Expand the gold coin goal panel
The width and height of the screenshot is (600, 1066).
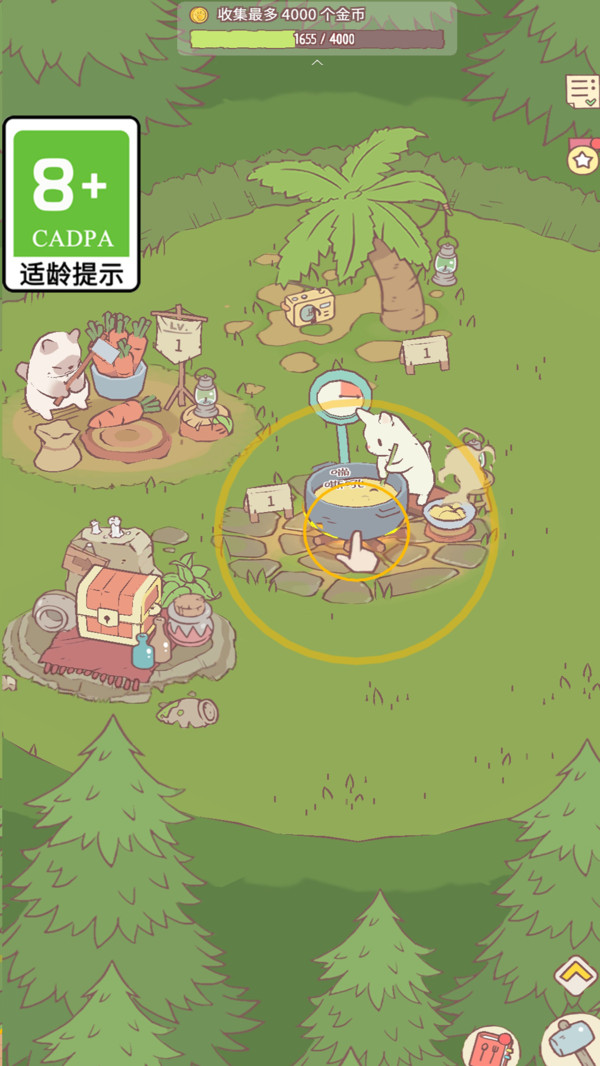coord(317,63)
